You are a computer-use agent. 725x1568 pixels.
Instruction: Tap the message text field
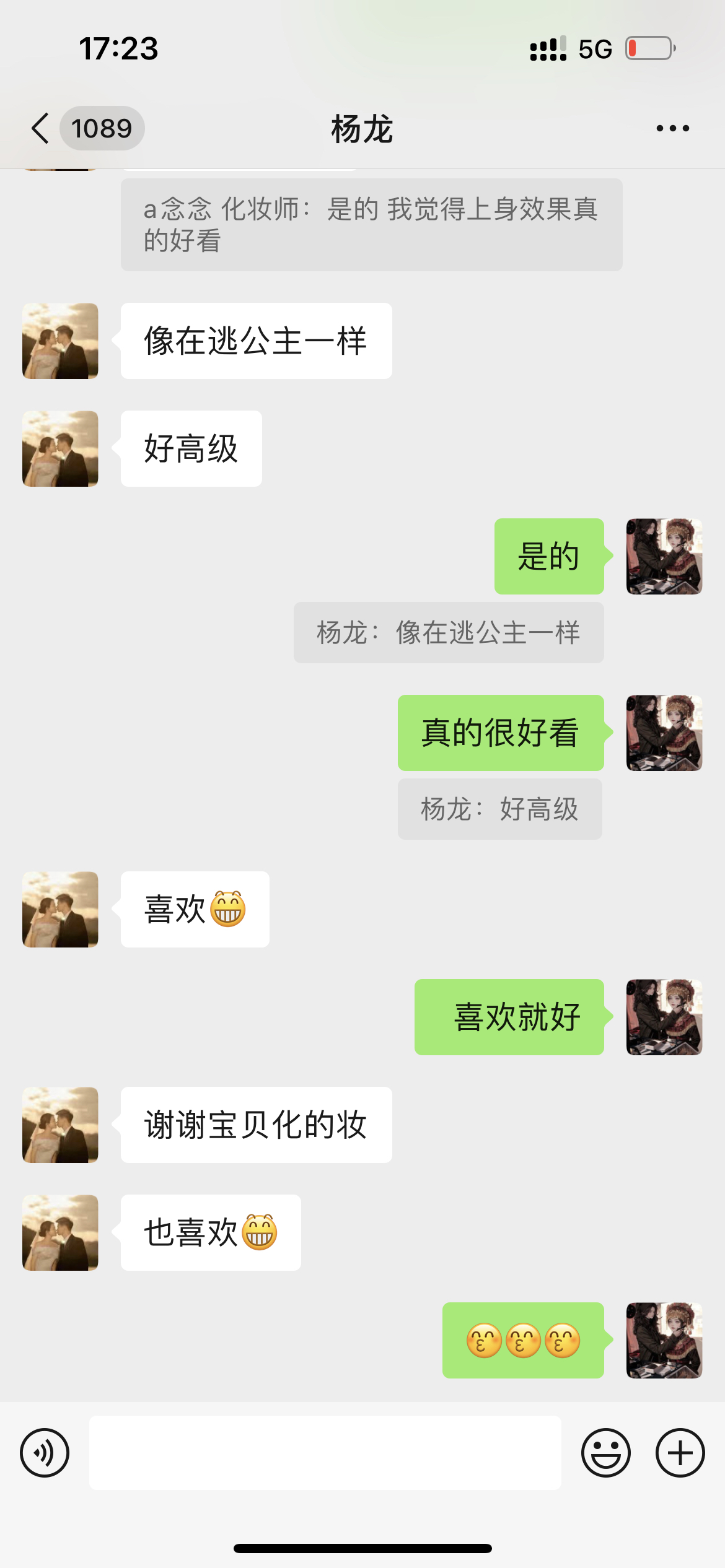point(325,1453)
